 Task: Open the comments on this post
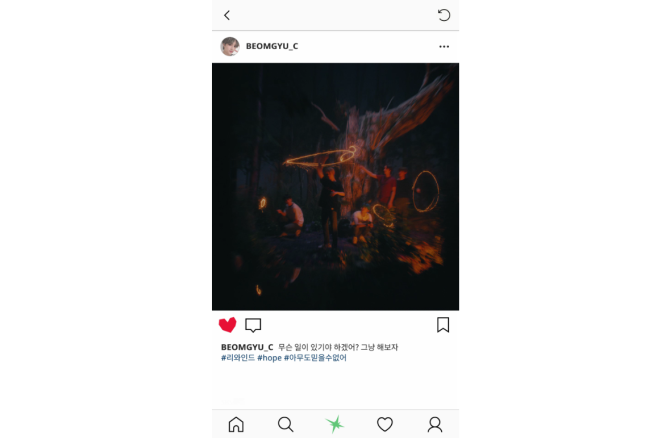click(254, 325)
